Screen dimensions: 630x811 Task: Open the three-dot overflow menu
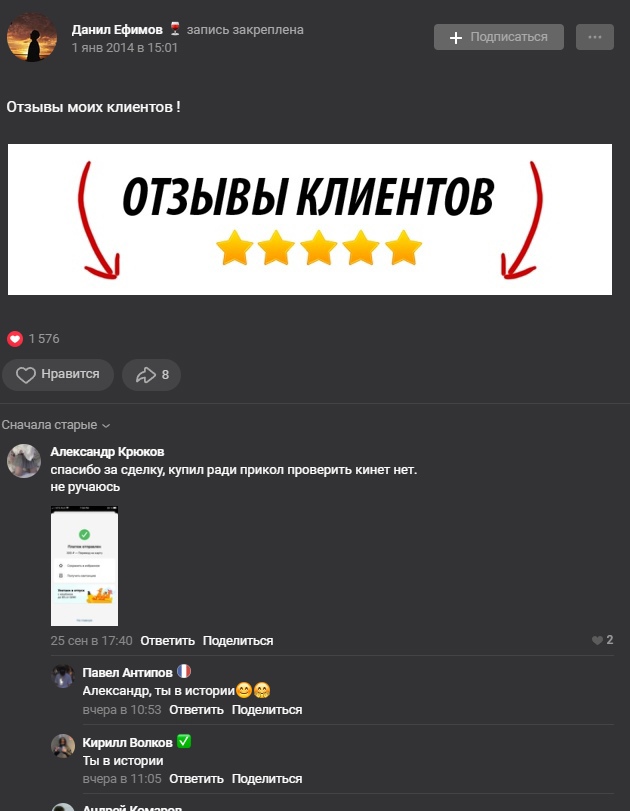(x=595, y=37)
